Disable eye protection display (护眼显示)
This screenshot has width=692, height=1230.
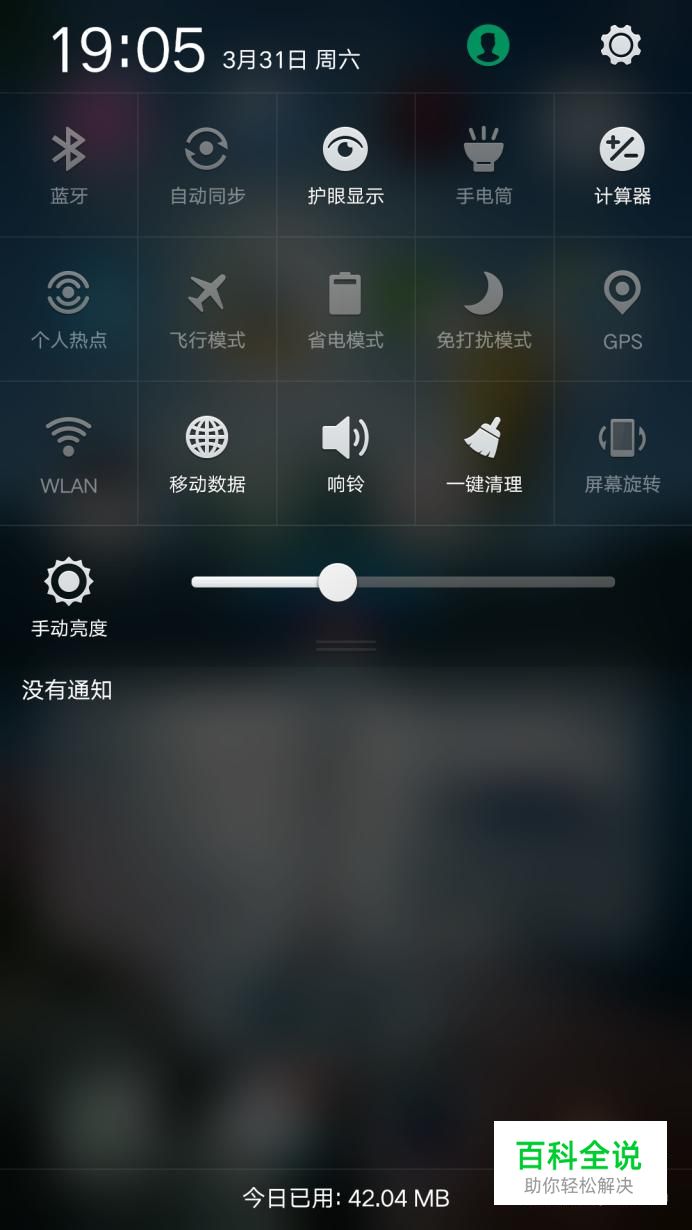346,166
